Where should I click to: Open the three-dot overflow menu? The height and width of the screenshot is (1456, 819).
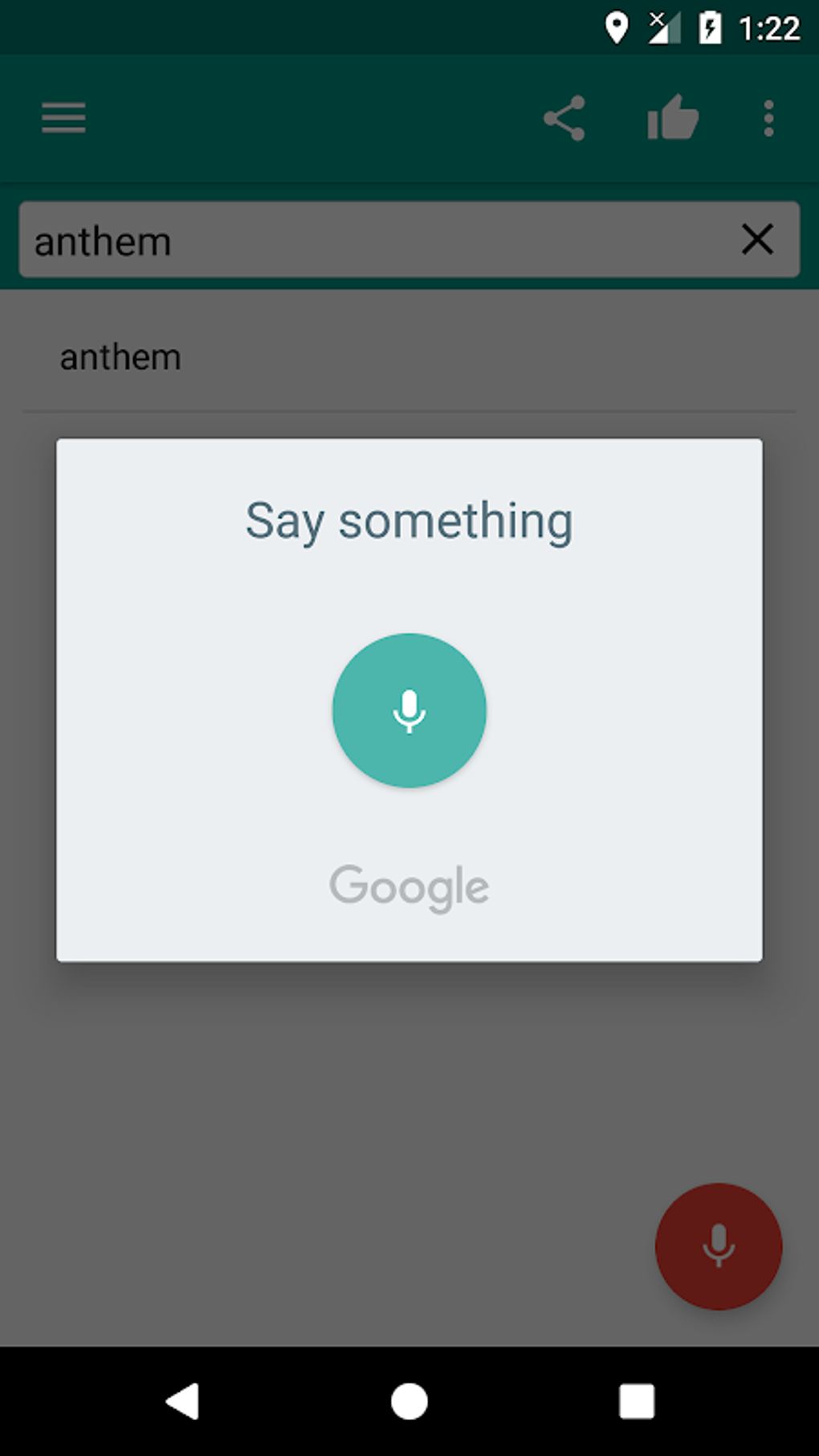768,119
